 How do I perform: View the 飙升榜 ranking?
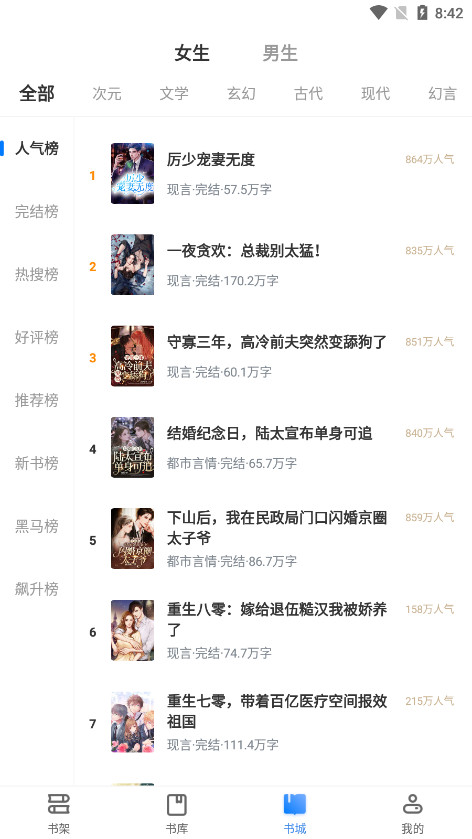tap(36, 589)
